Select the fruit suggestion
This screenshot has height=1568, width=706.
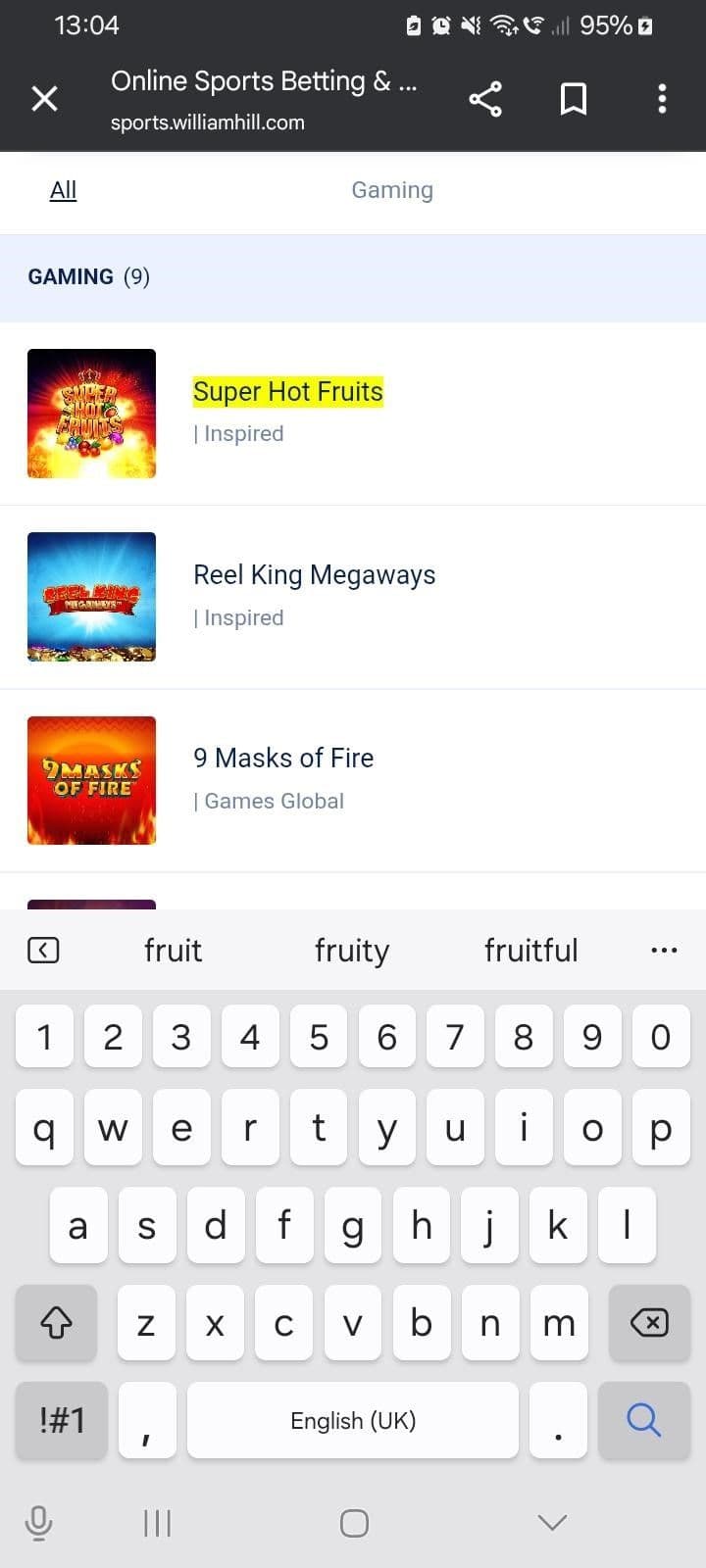click(173, 950)
